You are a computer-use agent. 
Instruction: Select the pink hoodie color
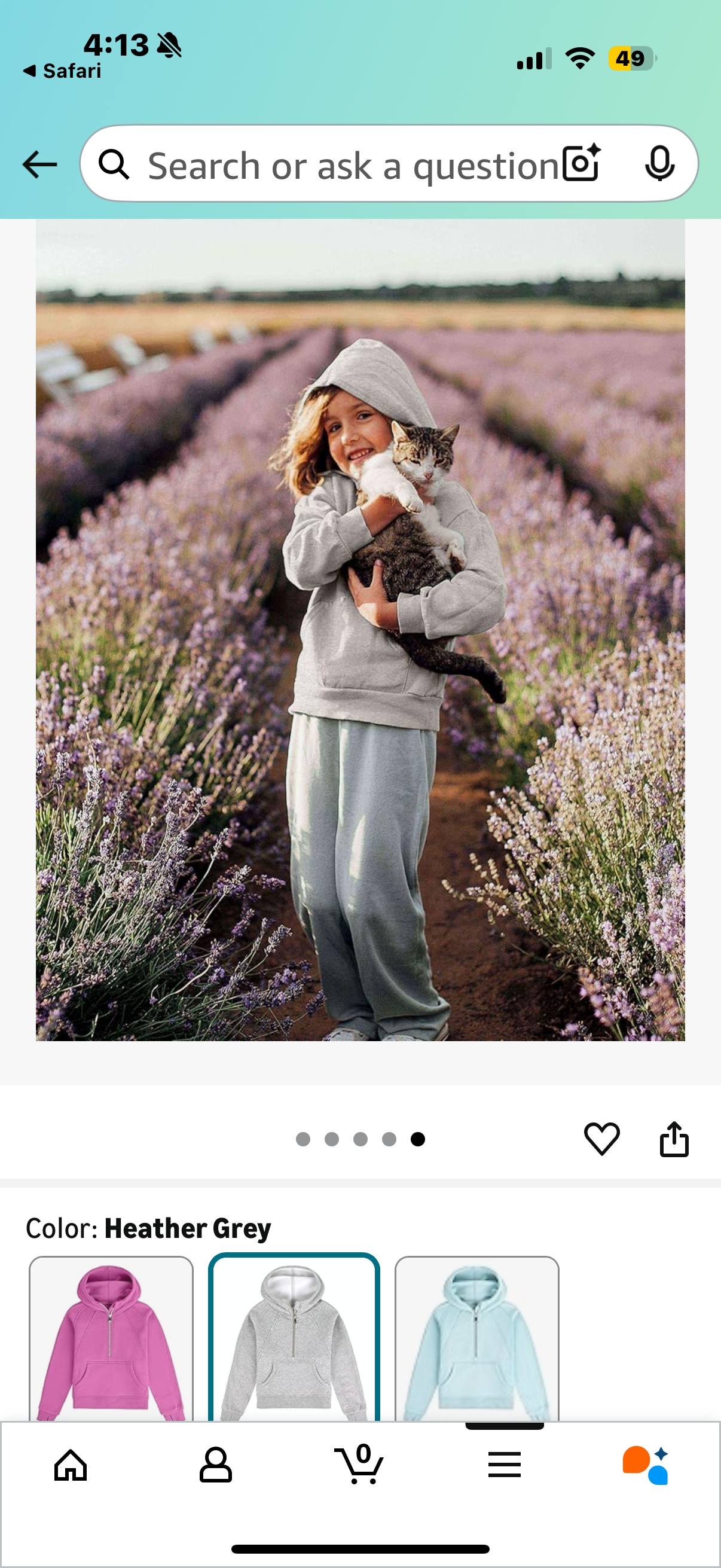[x=111, y=1339]
